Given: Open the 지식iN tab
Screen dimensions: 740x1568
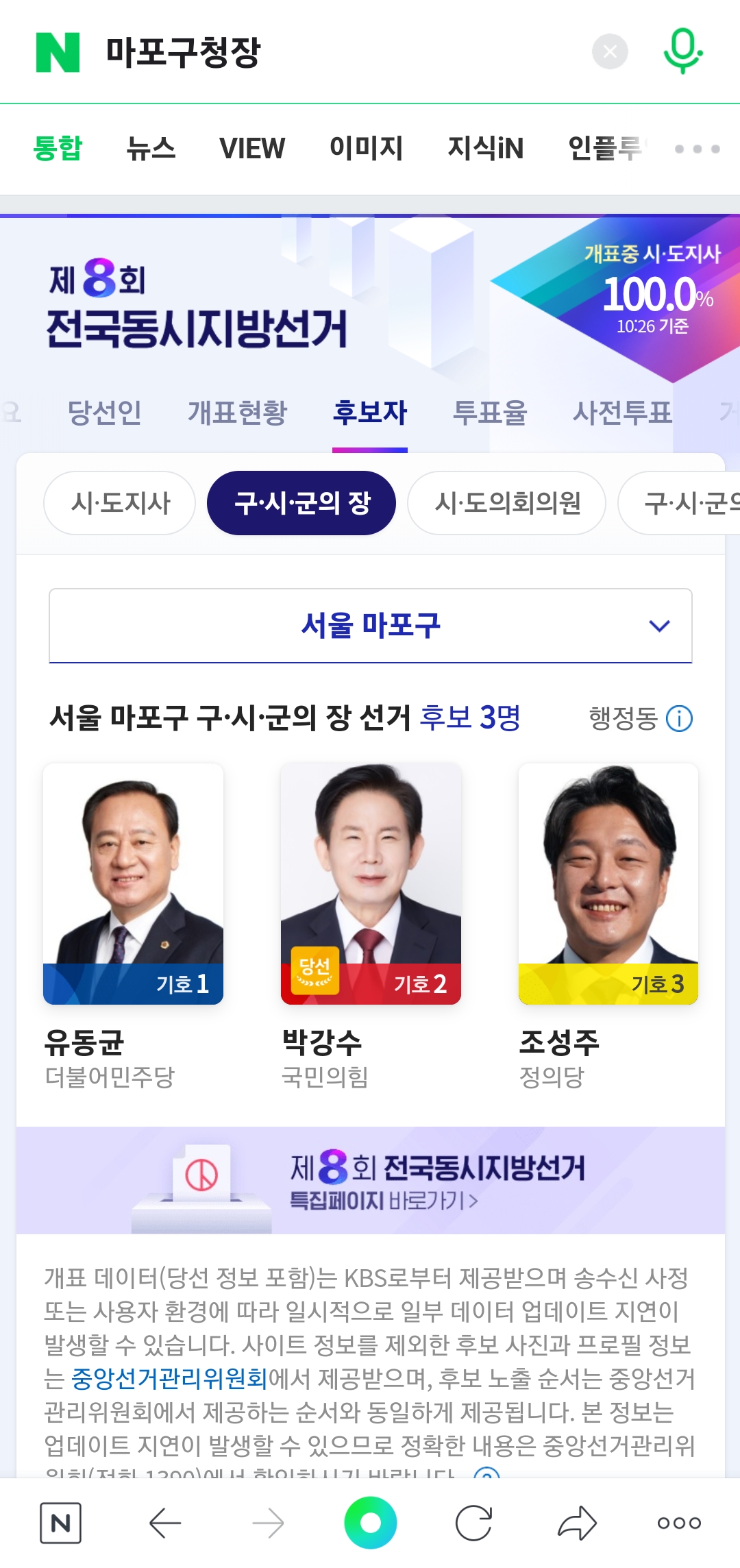Looking at the screenshot, I should [x=485, y=148].
